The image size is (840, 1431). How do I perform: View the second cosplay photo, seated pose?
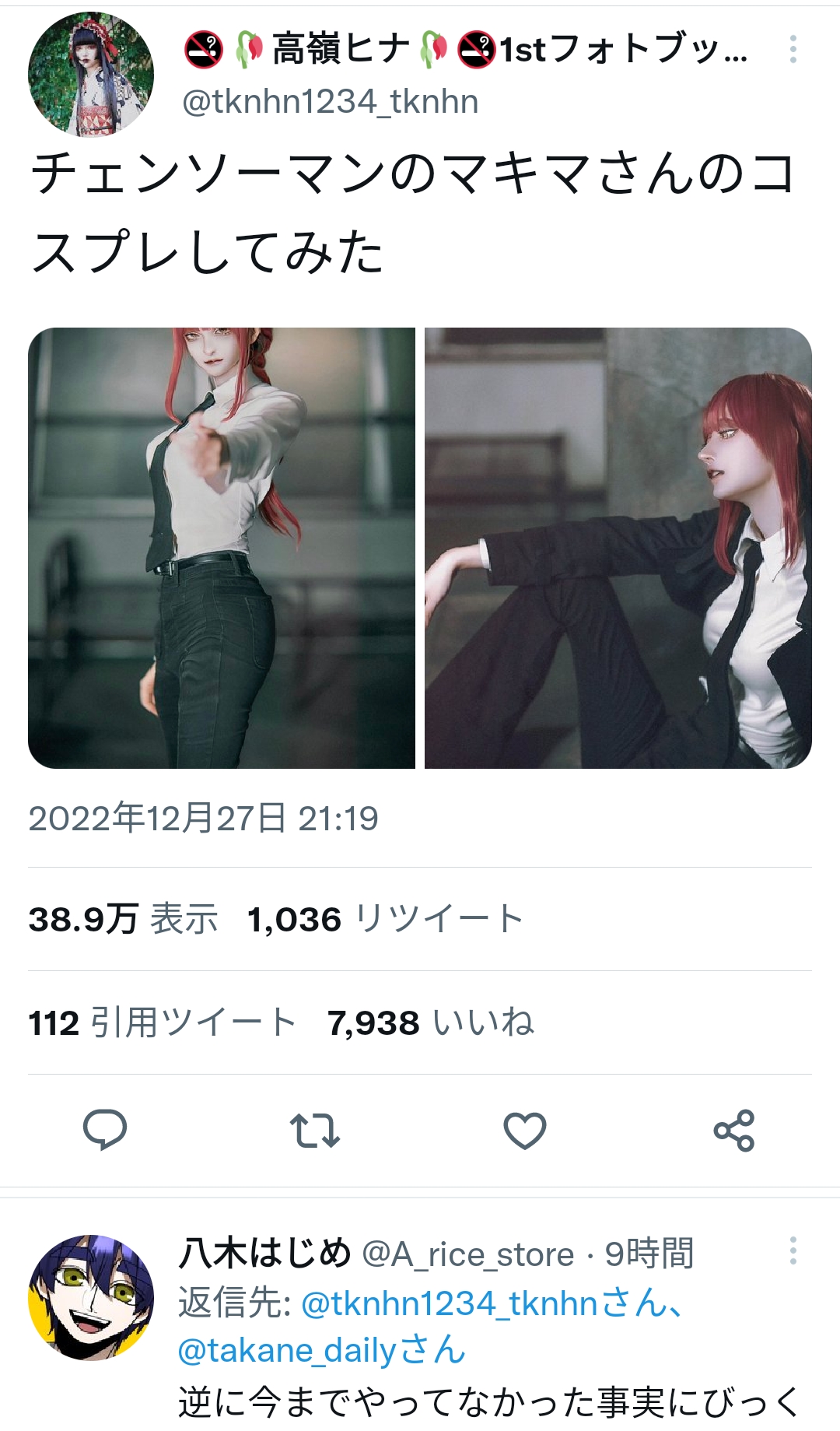(x=618, y=548)
